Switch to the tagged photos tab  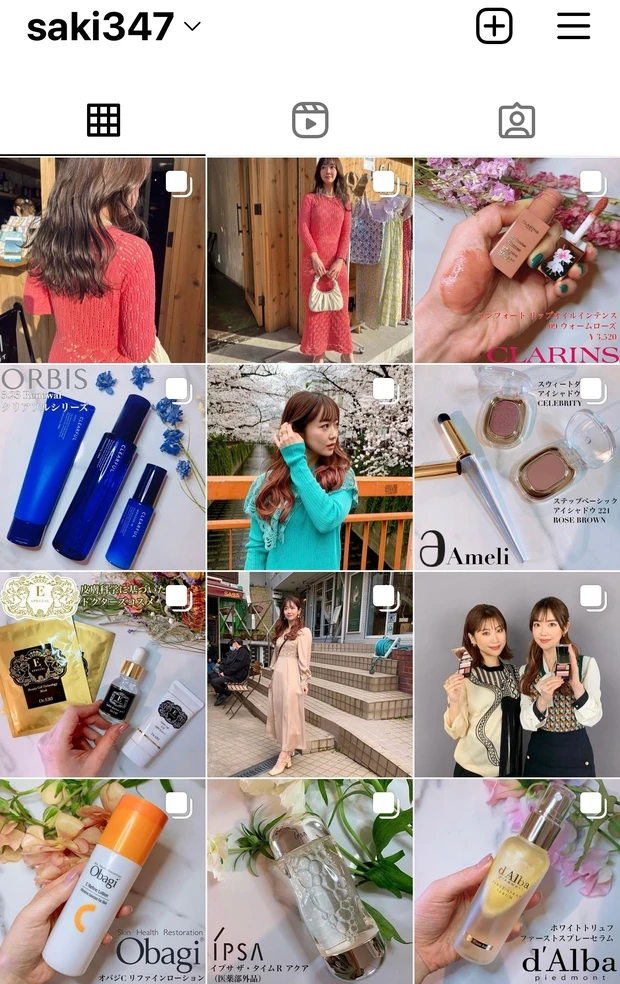(x=516, y=120)
